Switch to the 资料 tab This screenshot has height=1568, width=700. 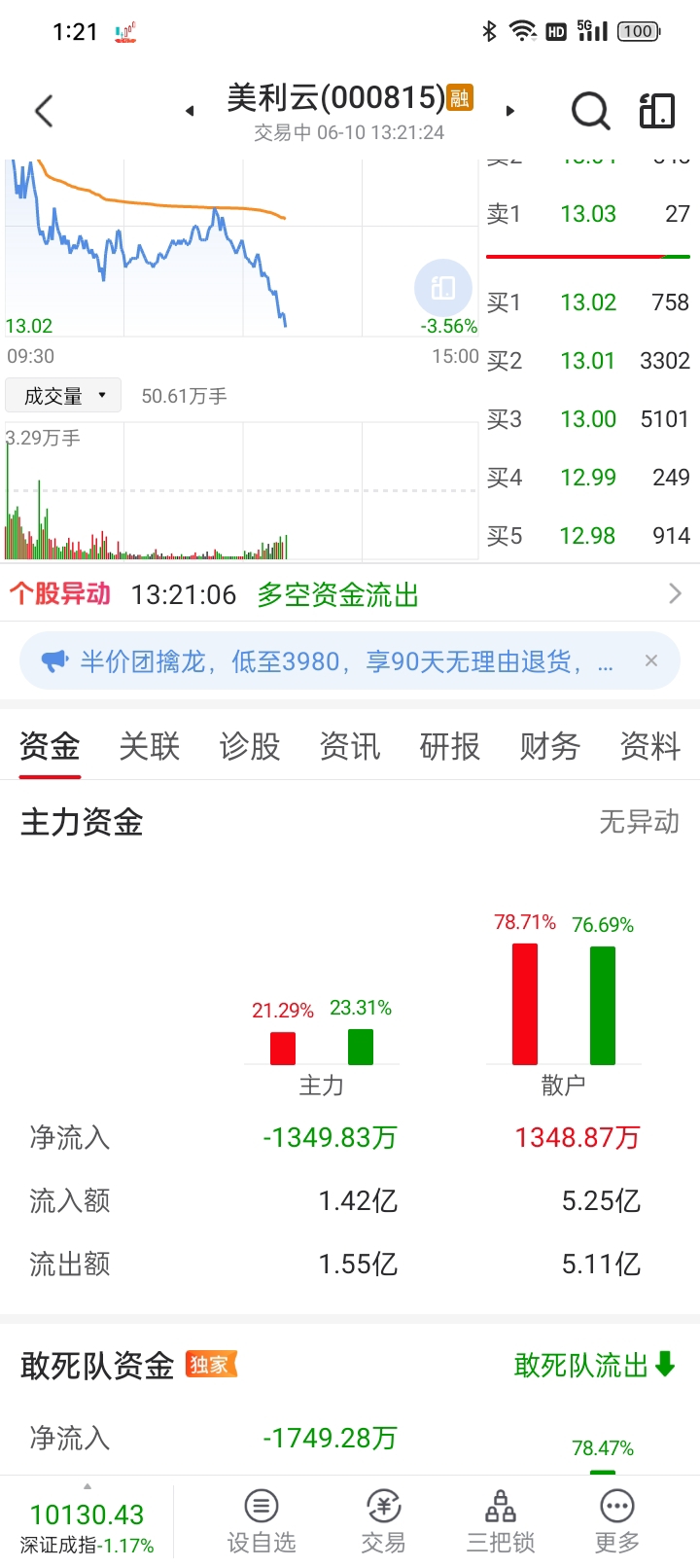click(650, 747)
